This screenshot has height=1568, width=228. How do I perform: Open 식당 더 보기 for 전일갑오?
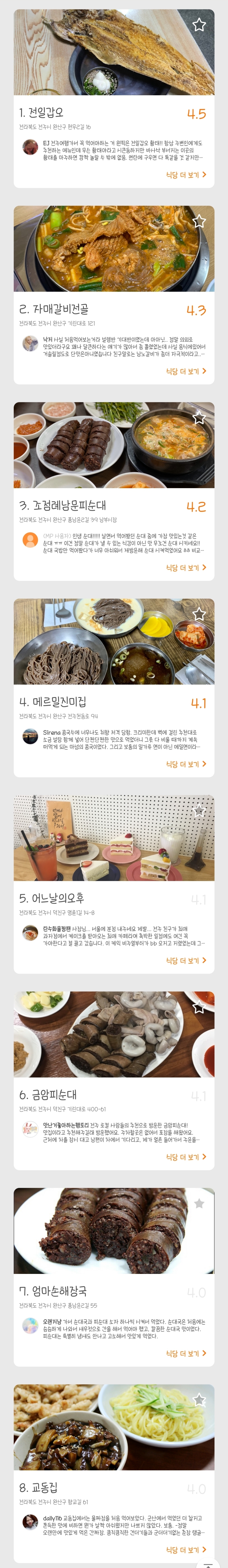[186, 175]
